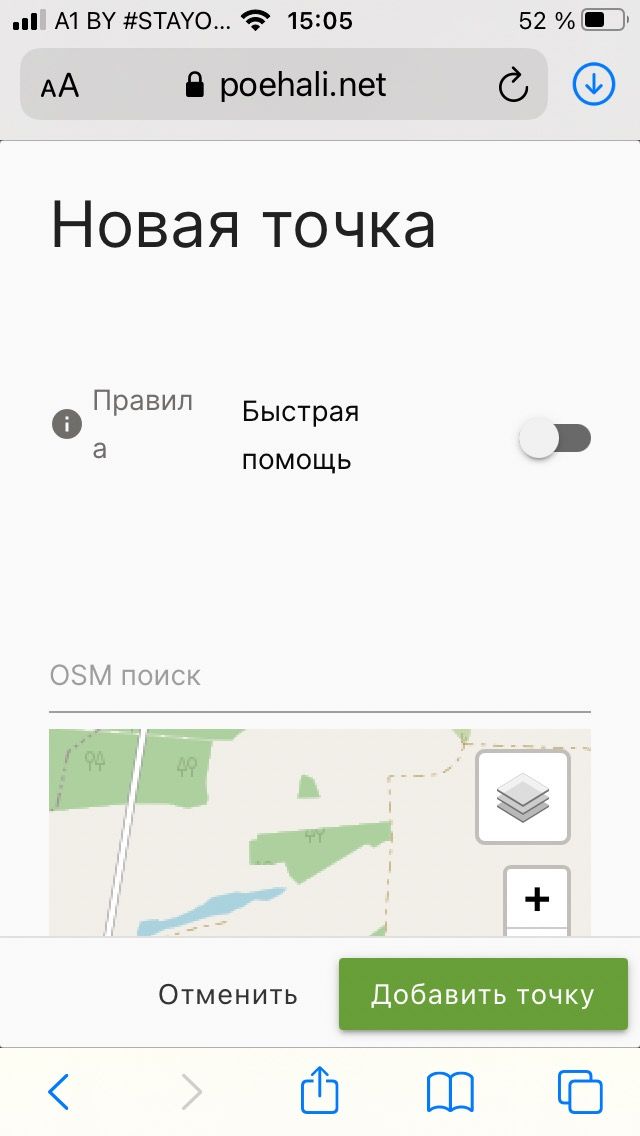Open Safari bookmarks

click(450, 1091)
